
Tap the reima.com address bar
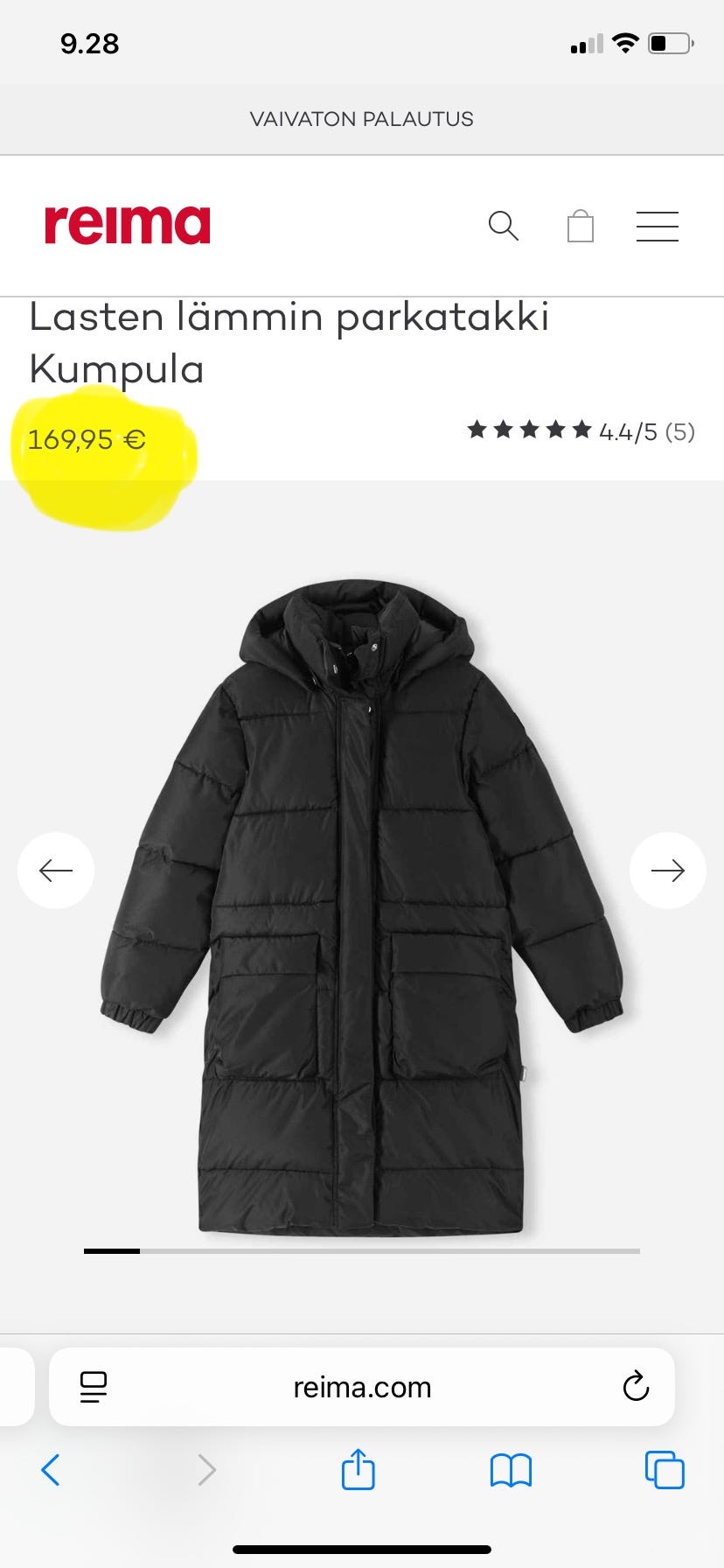click(362, 1387)
